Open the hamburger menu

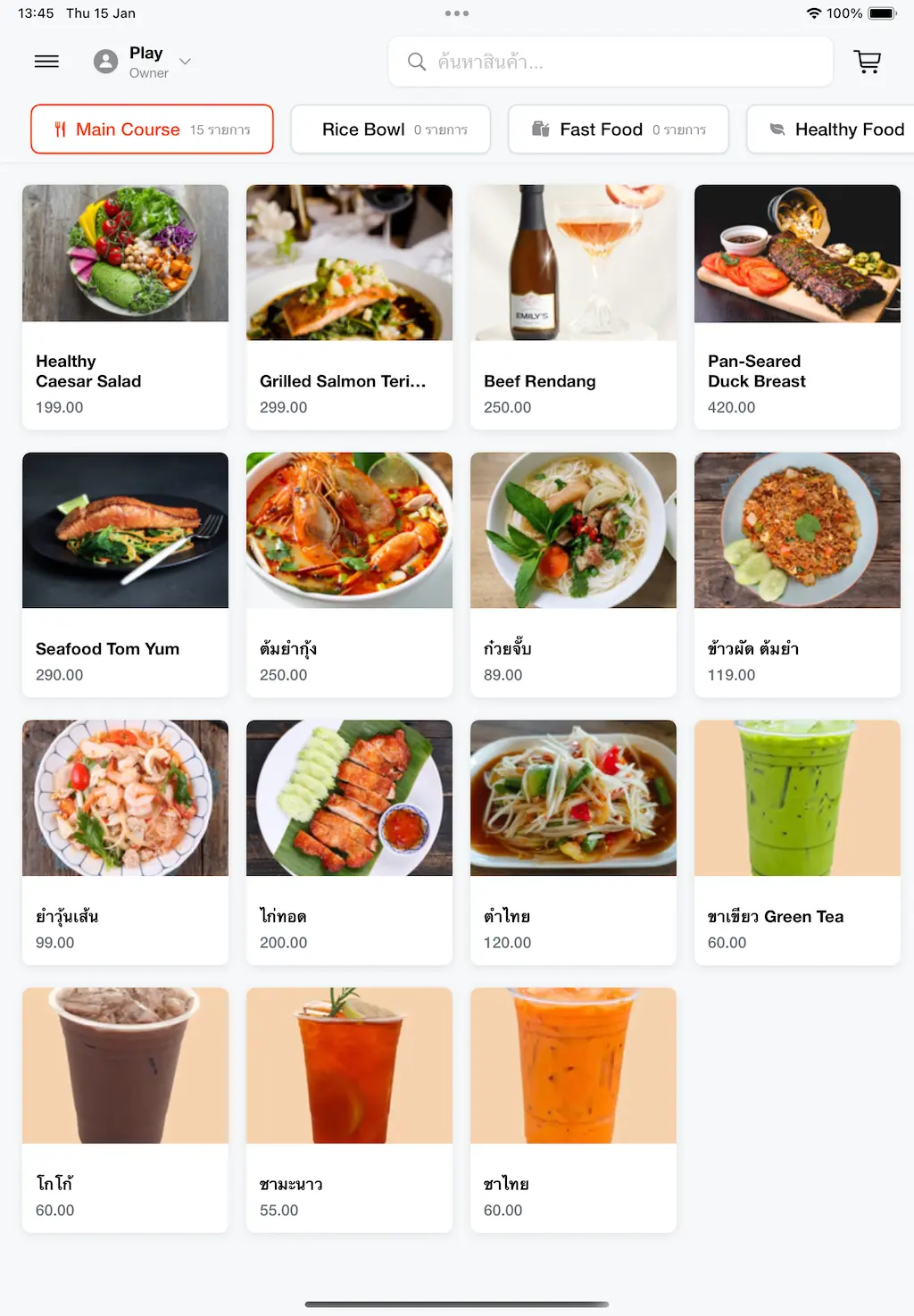46,62
